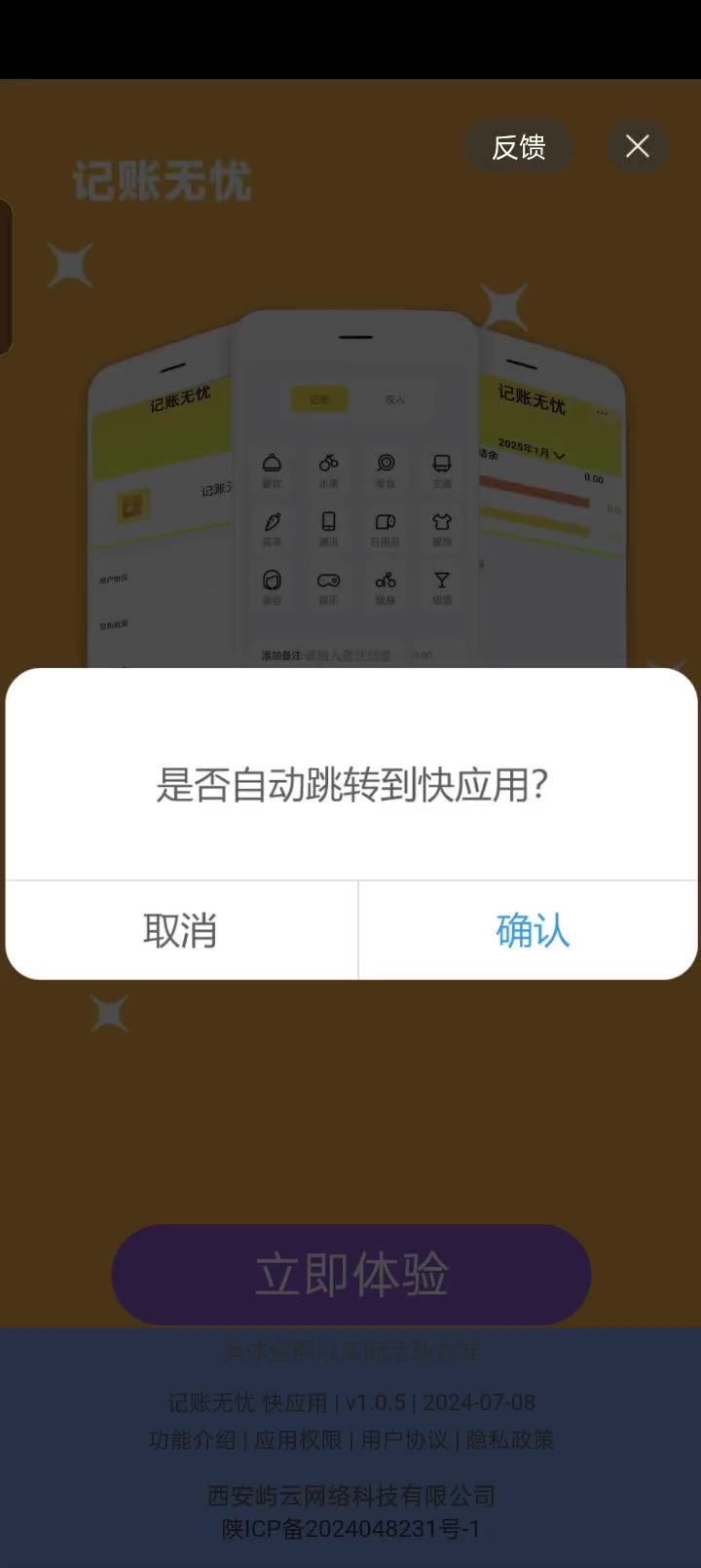This screenshot has width=701, height=1568.
Task: Open the 功能介绍 link
Action: pyautogui.click(x=192, y=1439)
